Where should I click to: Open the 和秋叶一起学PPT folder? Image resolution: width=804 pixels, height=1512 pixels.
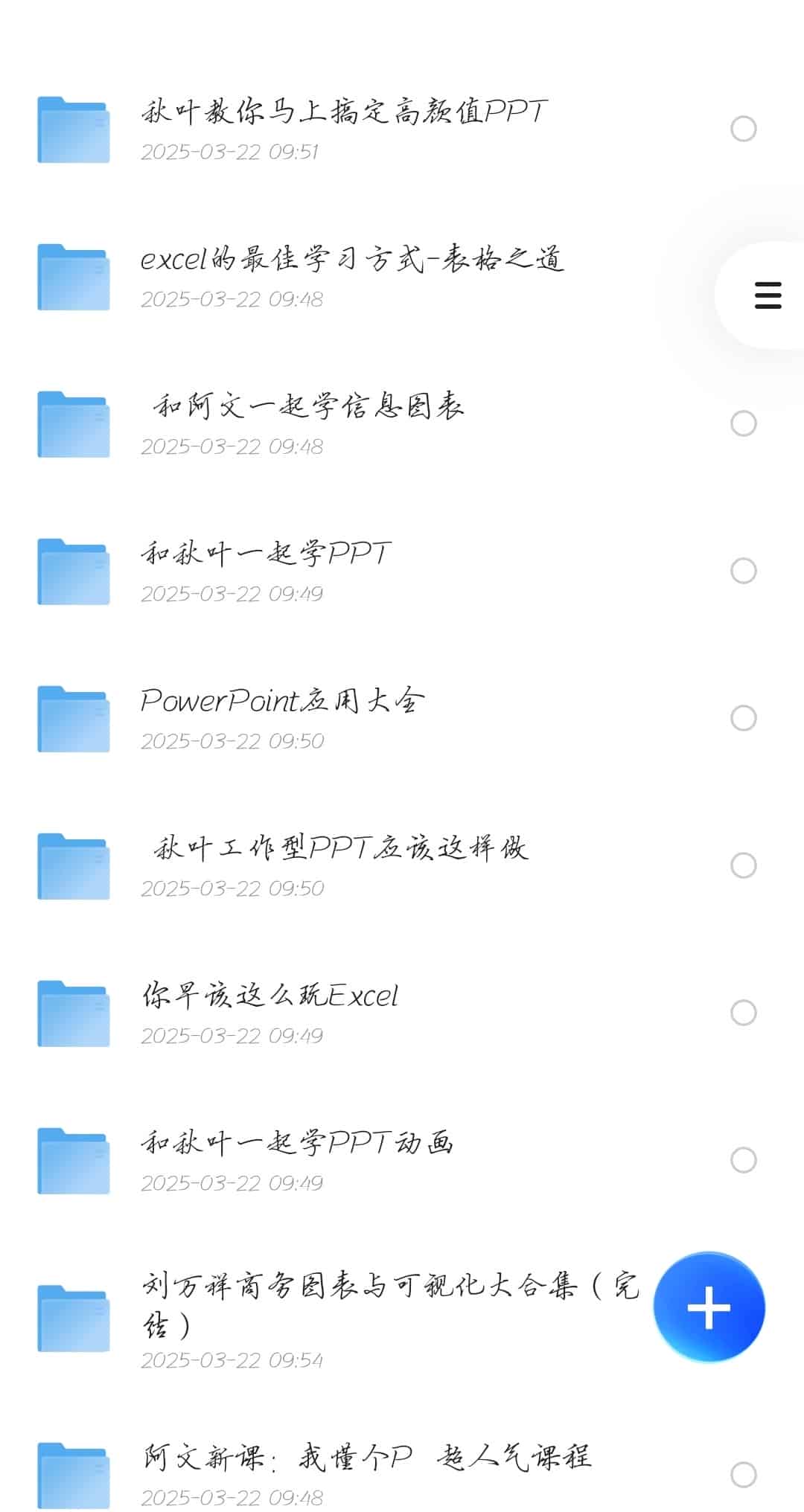[x=266, y=554]
